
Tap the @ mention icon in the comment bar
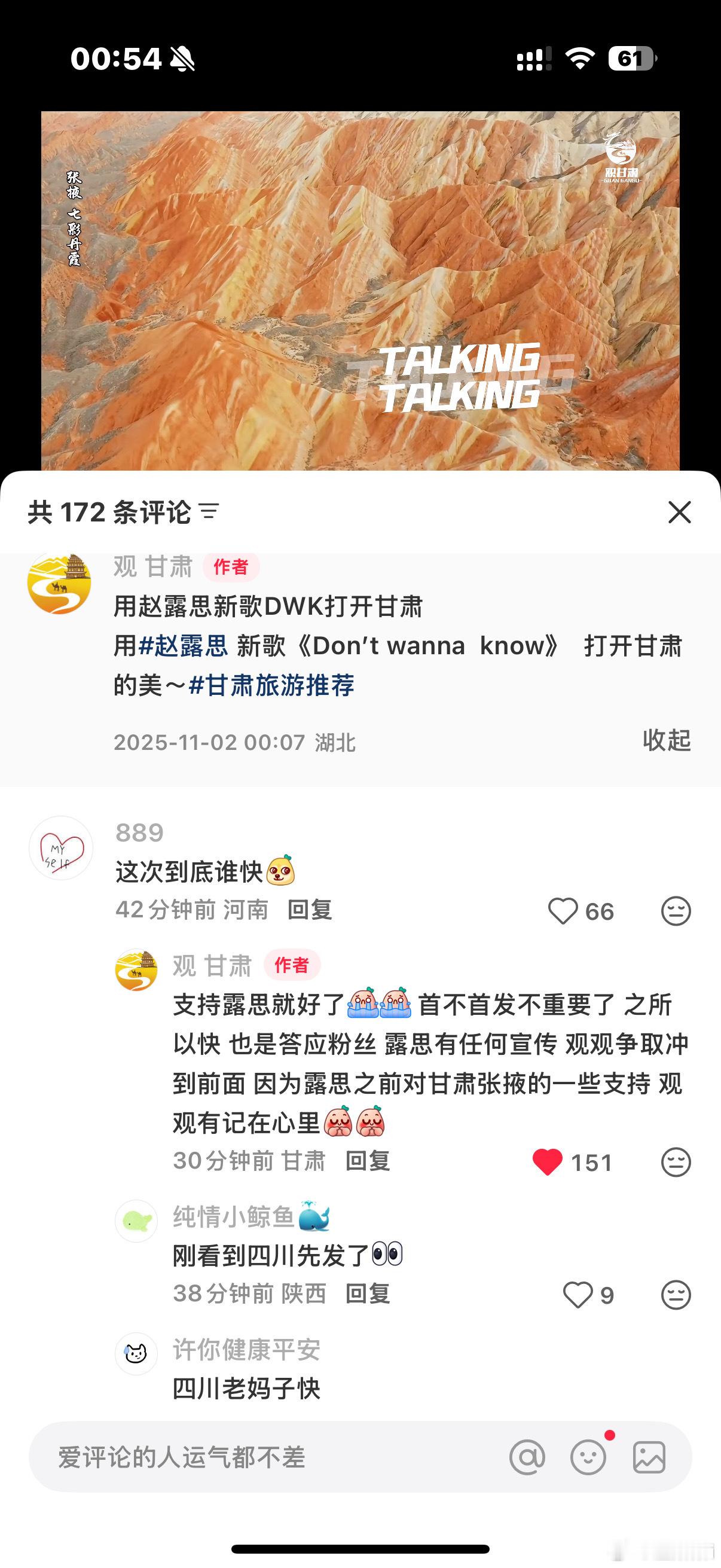(528, 1459)
